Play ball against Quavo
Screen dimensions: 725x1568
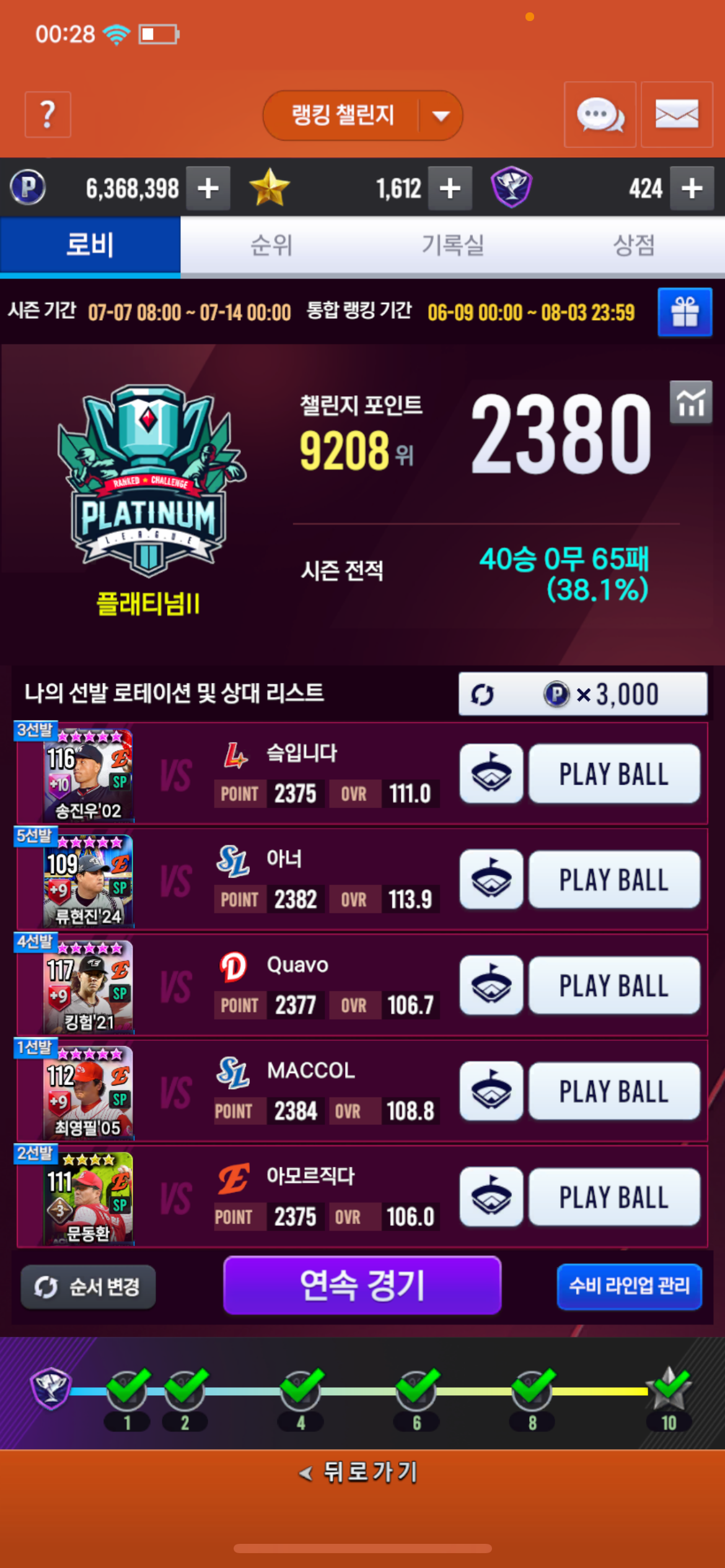coord(613,986)
